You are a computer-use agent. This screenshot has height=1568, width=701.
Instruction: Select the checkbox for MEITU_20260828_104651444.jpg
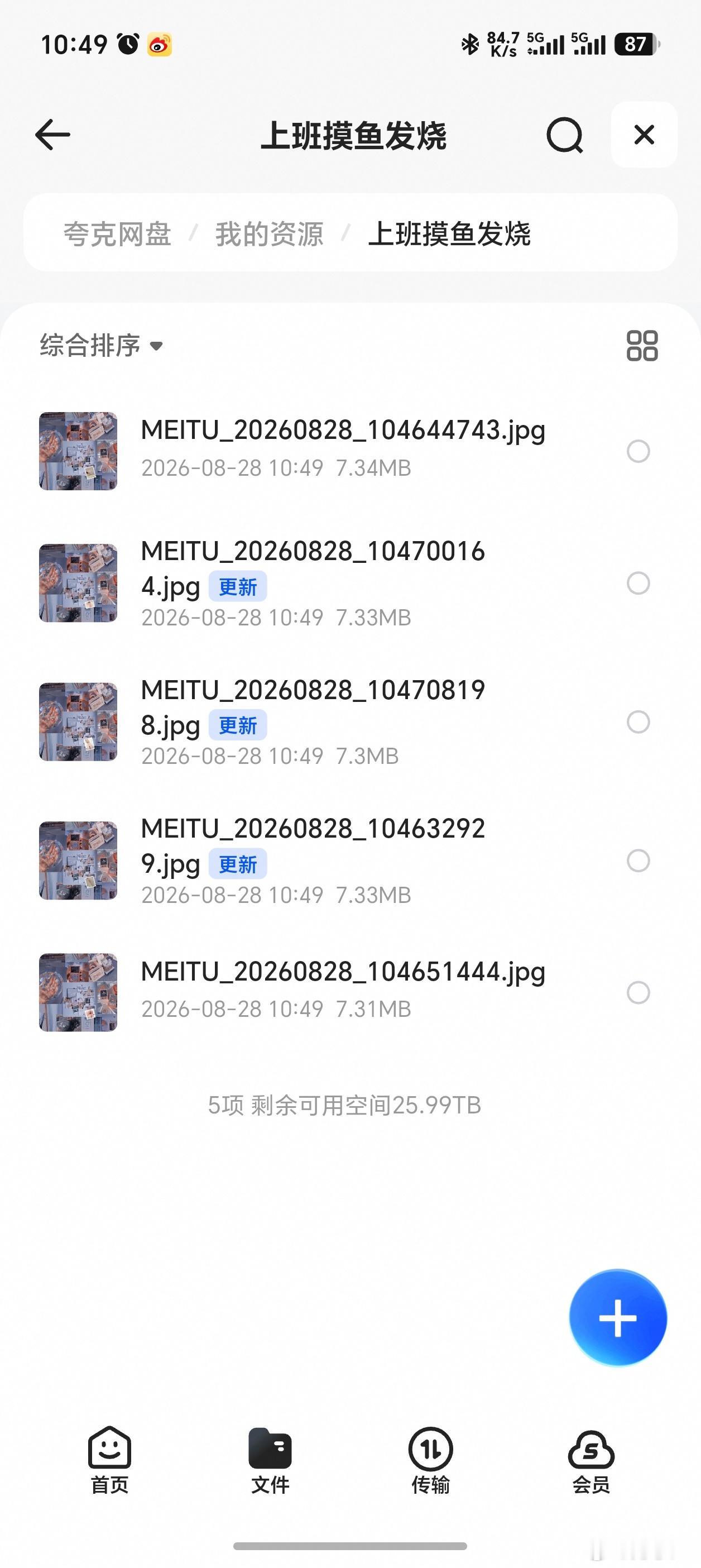[x=638, y=992]
